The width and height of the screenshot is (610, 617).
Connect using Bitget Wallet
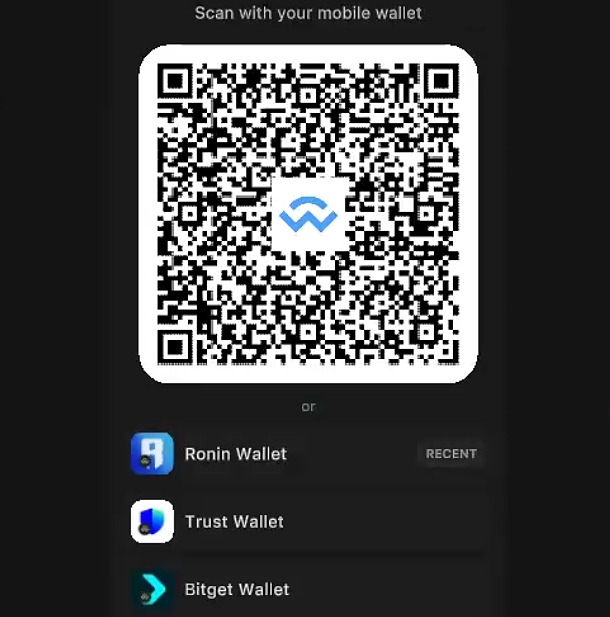pyautogui.click(x=236, y=590)
